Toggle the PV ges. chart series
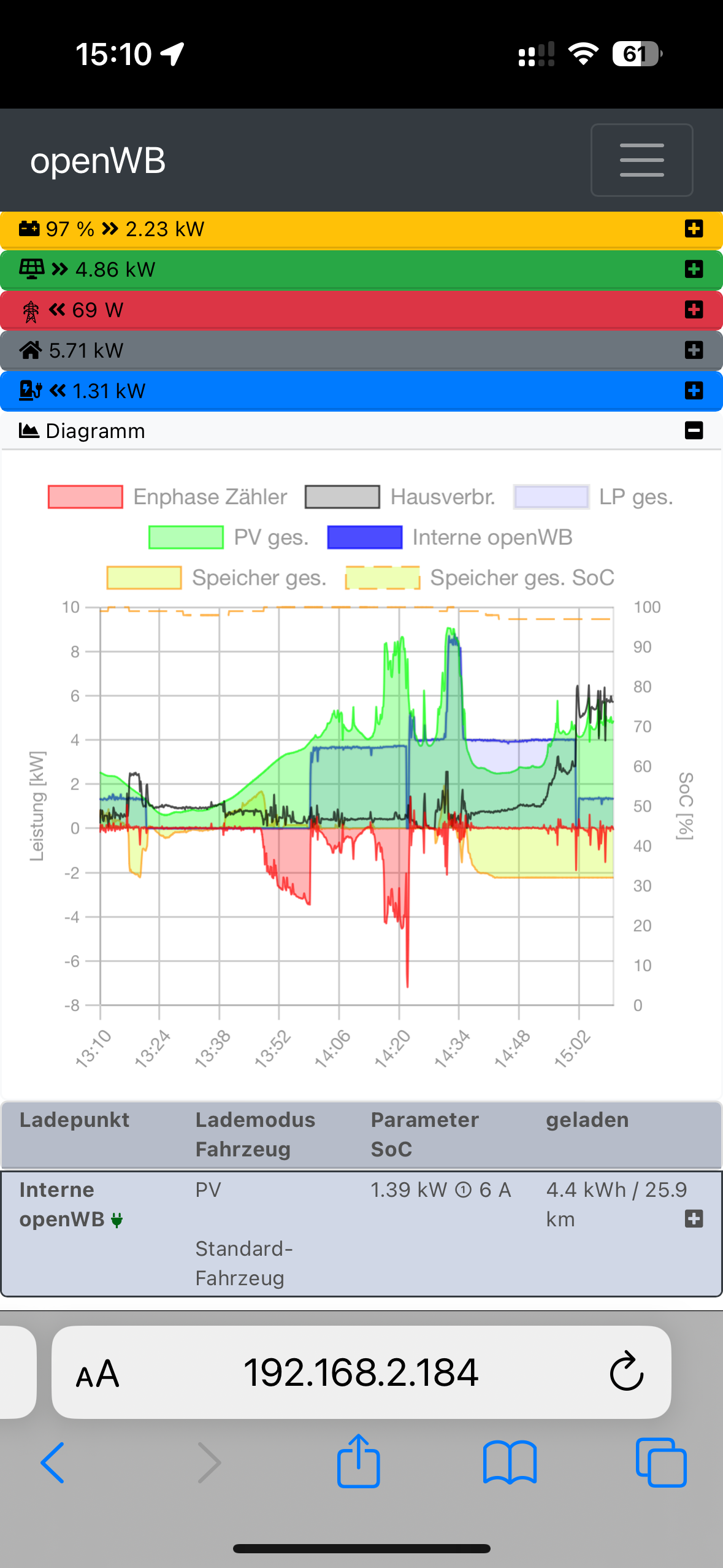 pos(228,537)
